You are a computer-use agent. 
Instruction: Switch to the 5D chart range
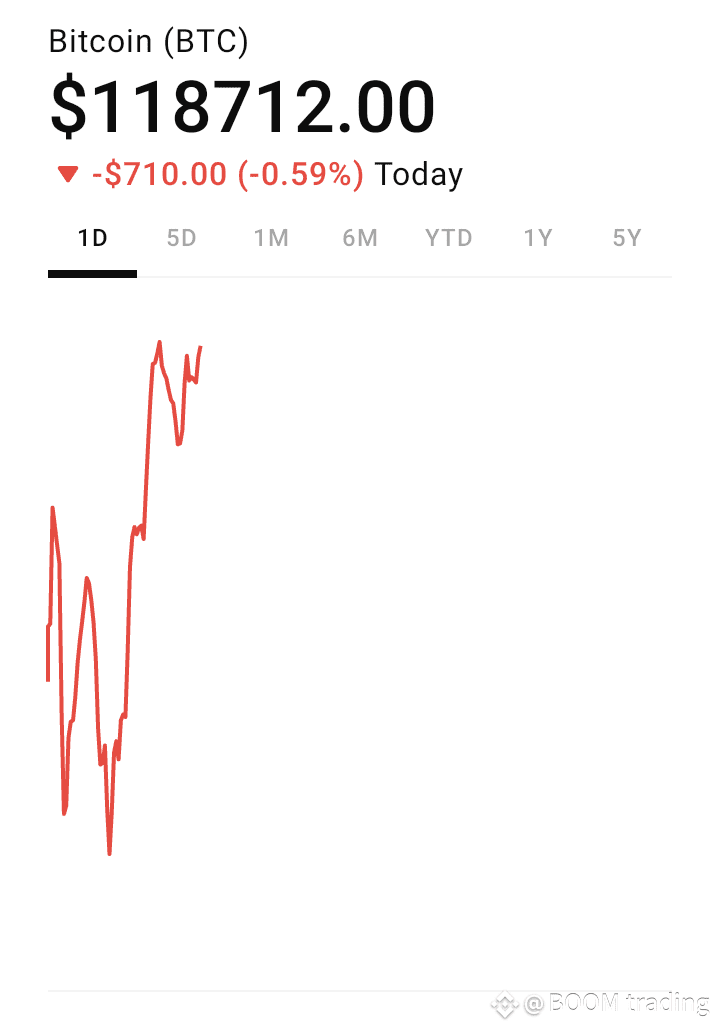[x=181, y=238]
